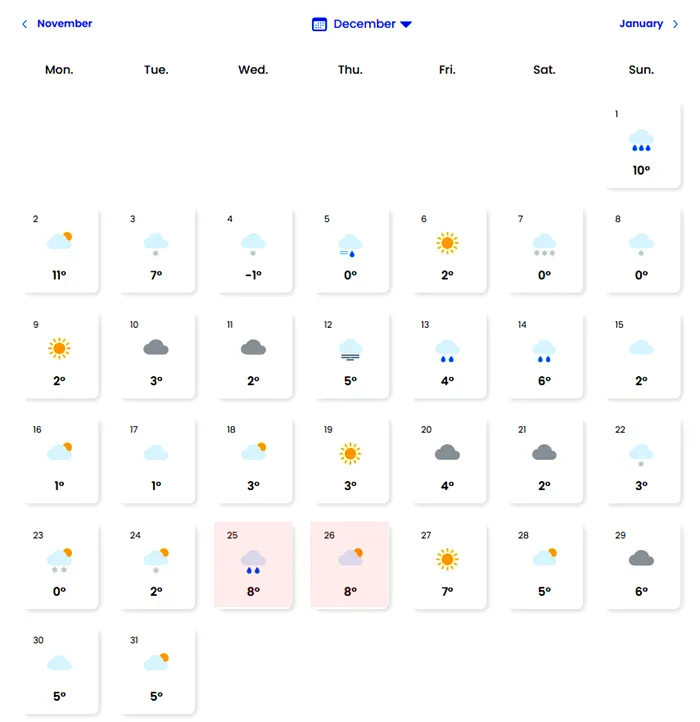Viewport: 700px width, 722px height.
Task: Open day 14 rain forecast
Action: click(x=544, y=355)
